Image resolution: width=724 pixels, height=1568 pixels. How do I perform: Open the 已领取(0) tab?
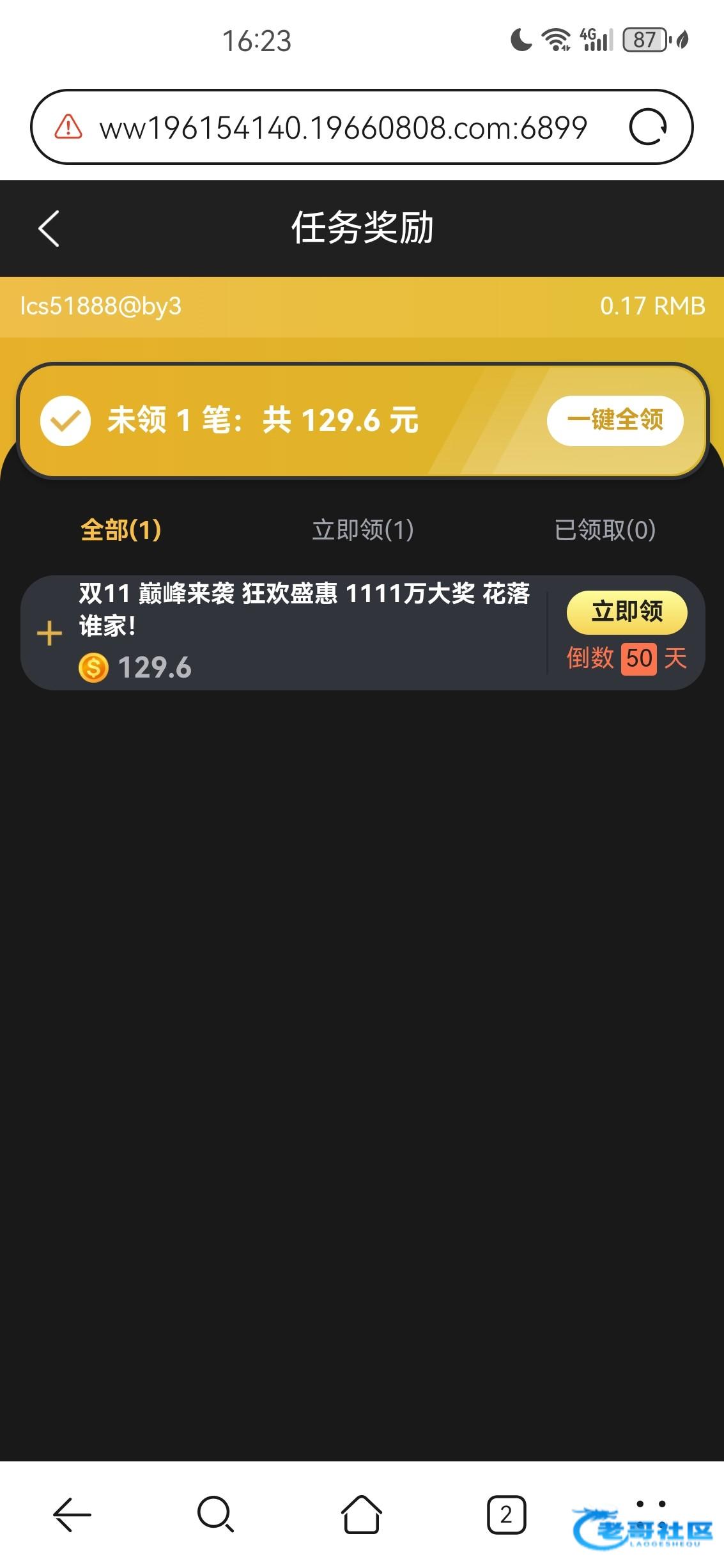[x=605, y=530]
